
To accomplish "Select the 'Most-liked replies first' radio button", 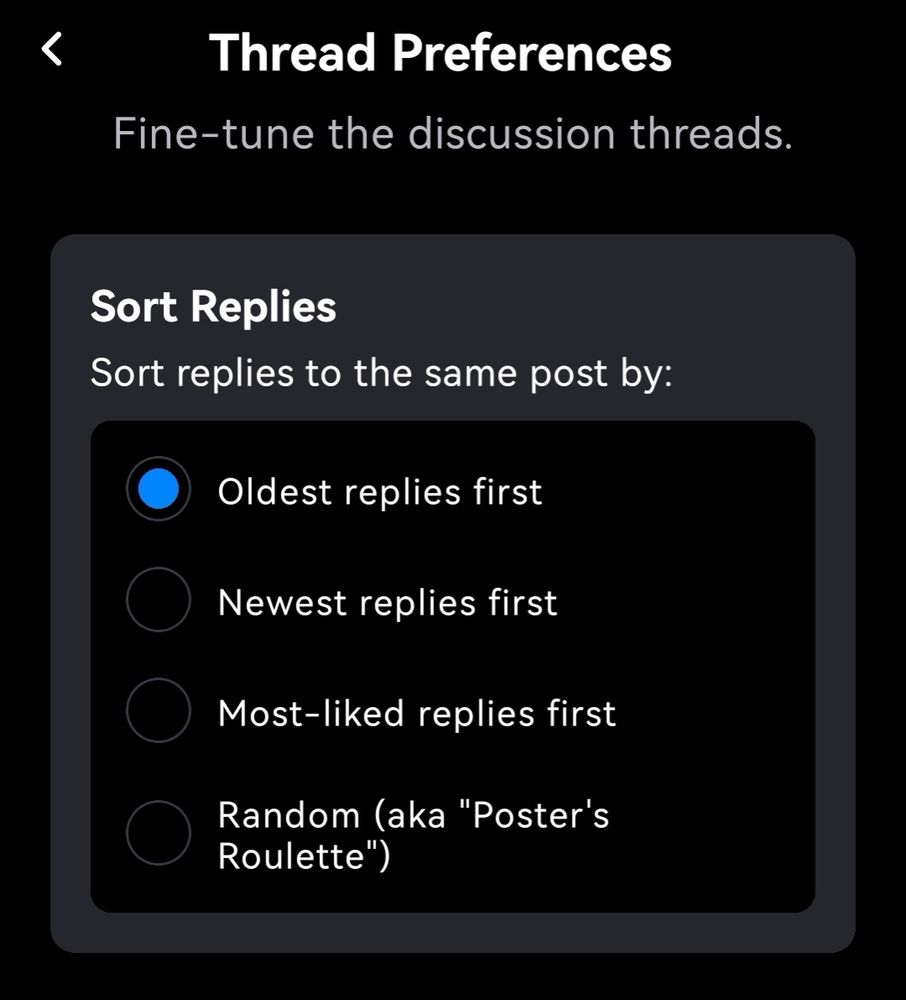I will pos(158,710).
